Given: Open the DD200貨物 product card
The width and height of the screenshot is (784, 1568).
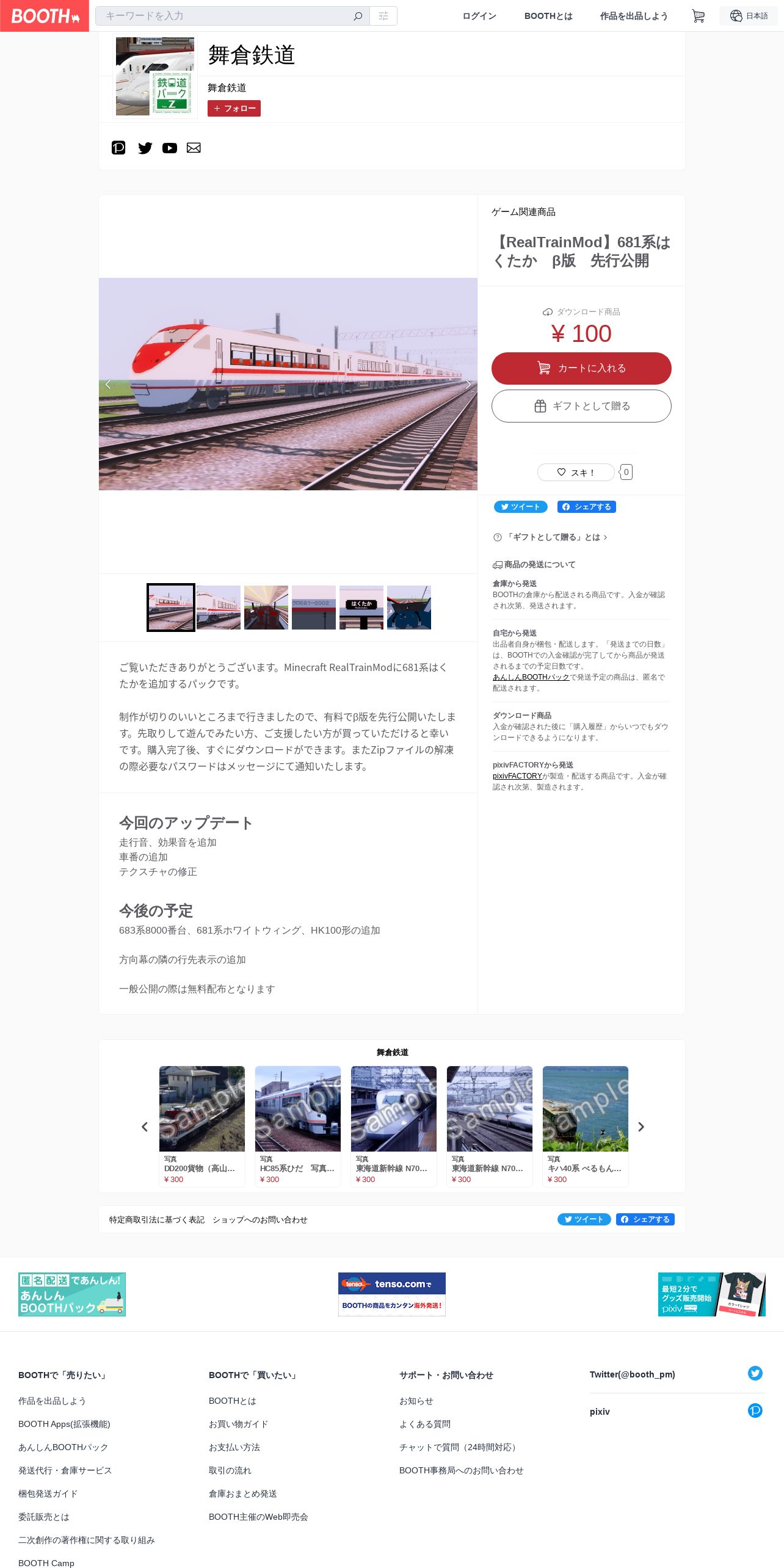Looking at the screenshot, I should click(x=202, y=1127).
